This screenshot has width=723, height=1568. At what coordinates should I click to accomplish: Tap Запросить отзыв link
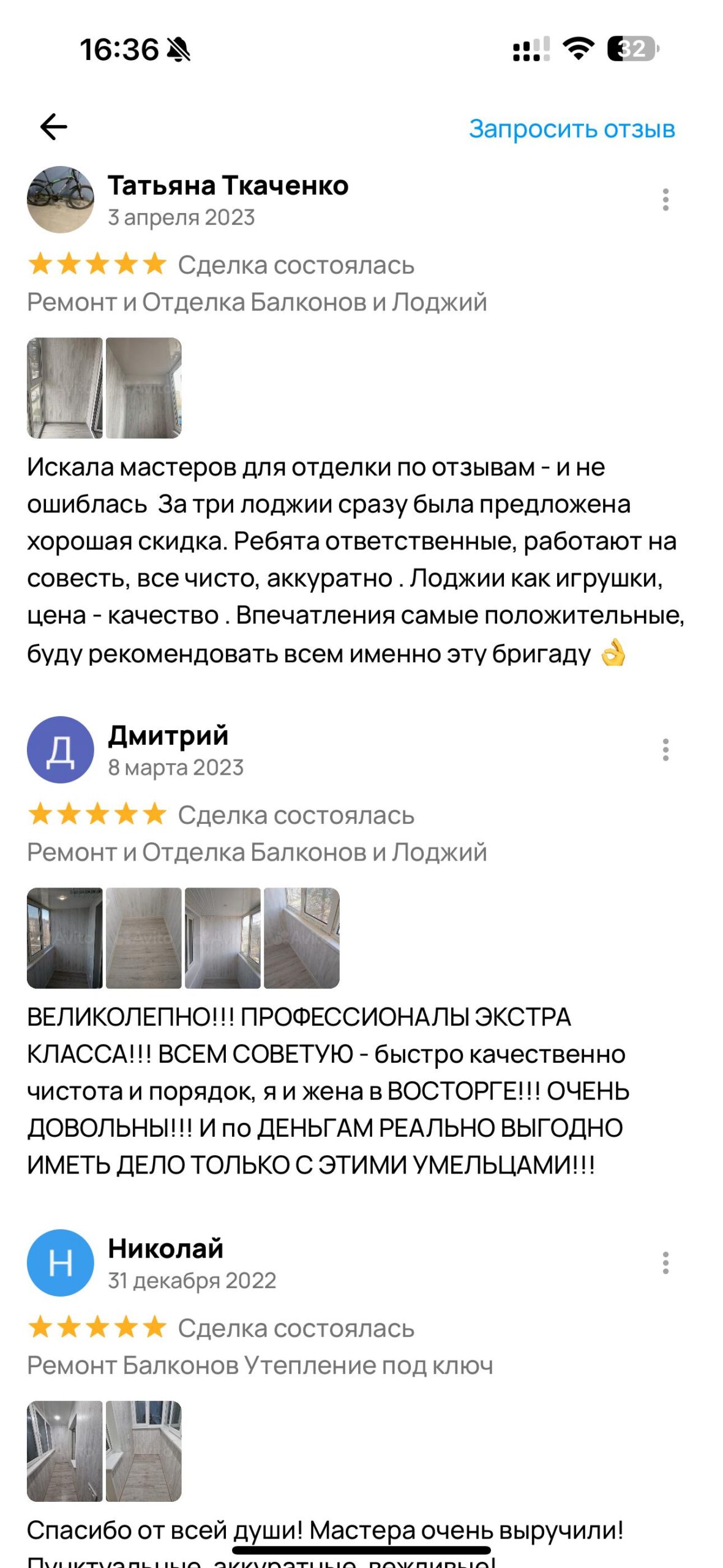coord(571,128)
